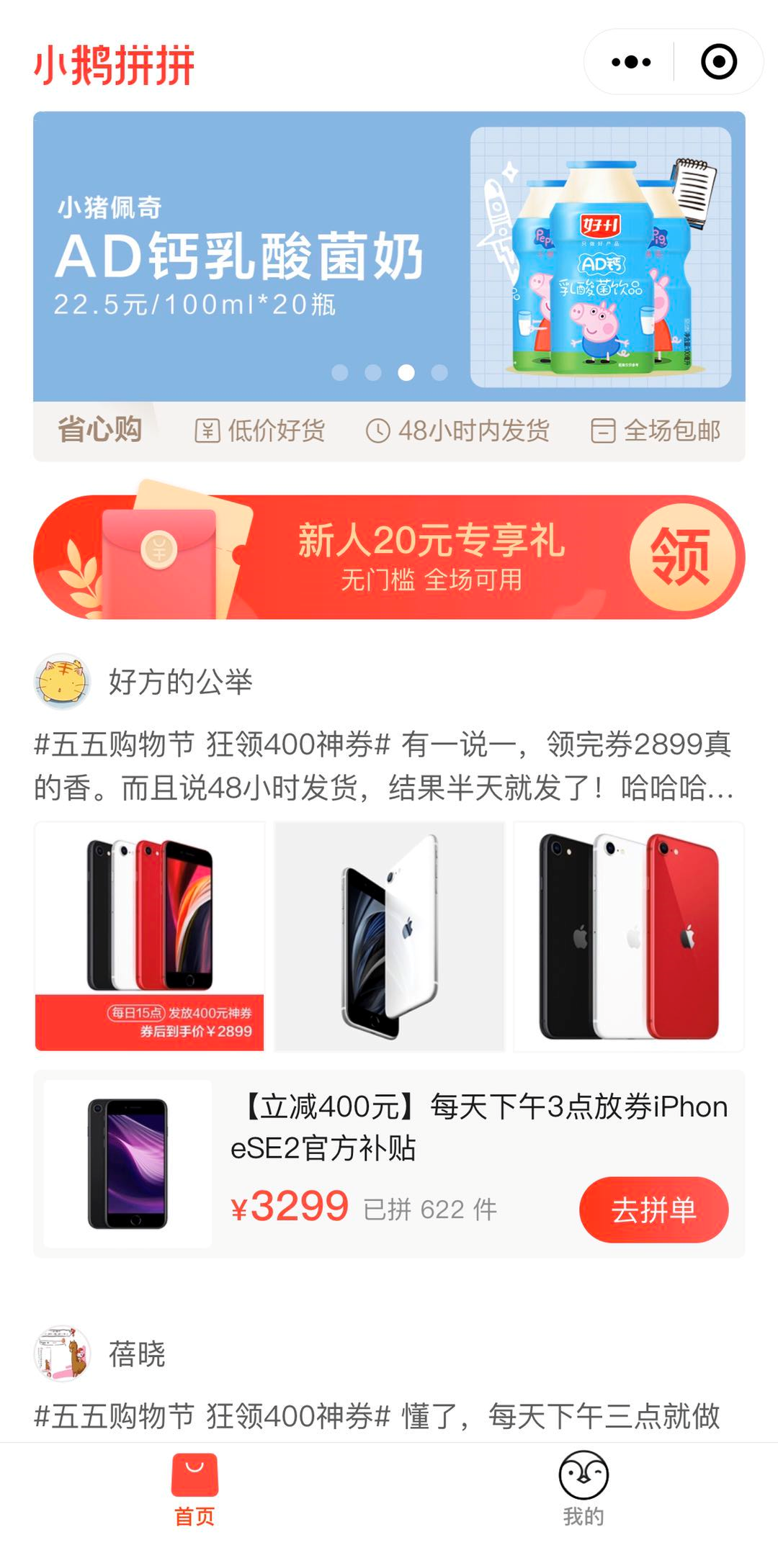This screenshot has height=1568, width=778.
Task: View the first iPhone photo with the 2899 coupon
Action: pyautogui.click(x=150, y=937)
